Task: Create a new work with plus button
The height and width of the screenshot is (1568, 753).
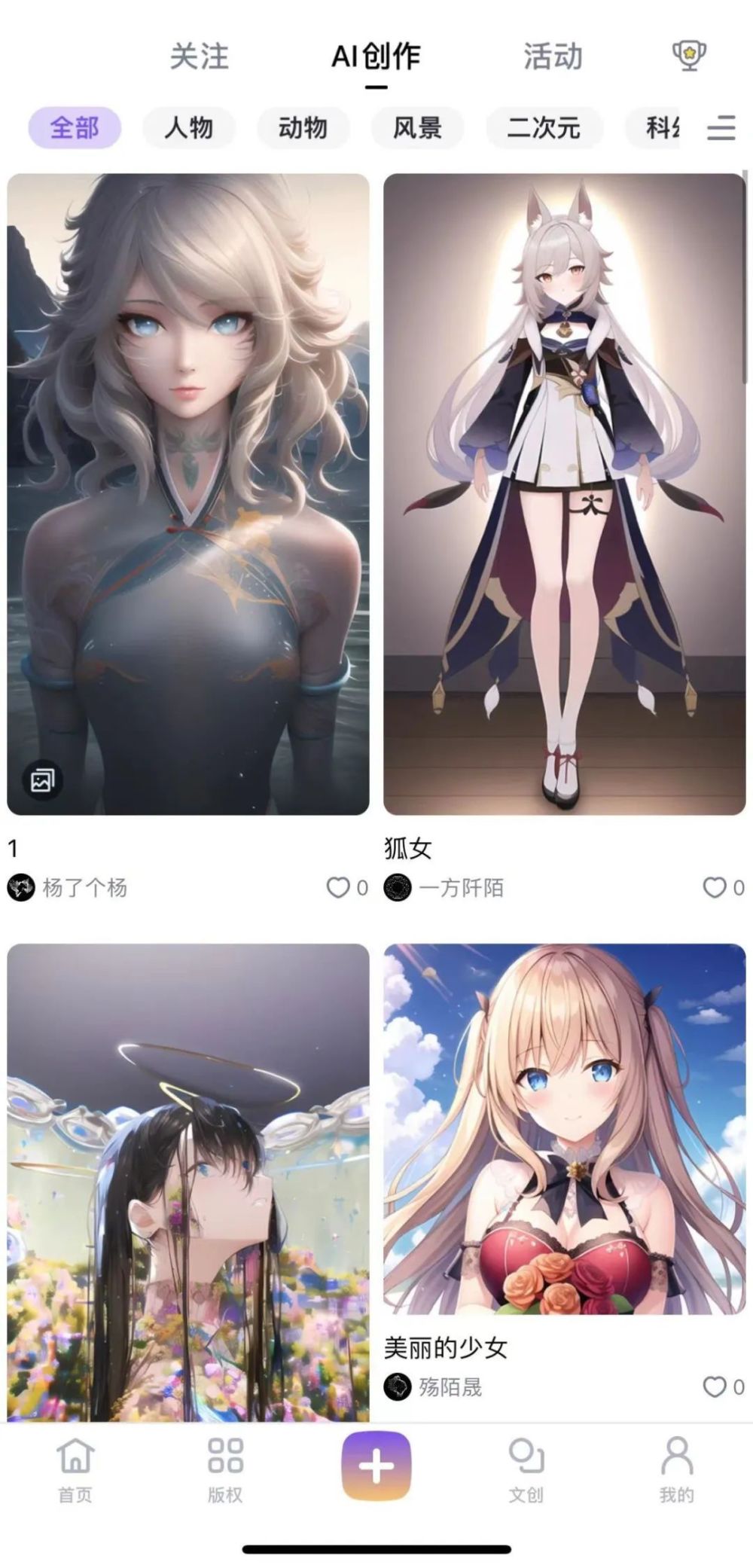Action: point(376,1466)
